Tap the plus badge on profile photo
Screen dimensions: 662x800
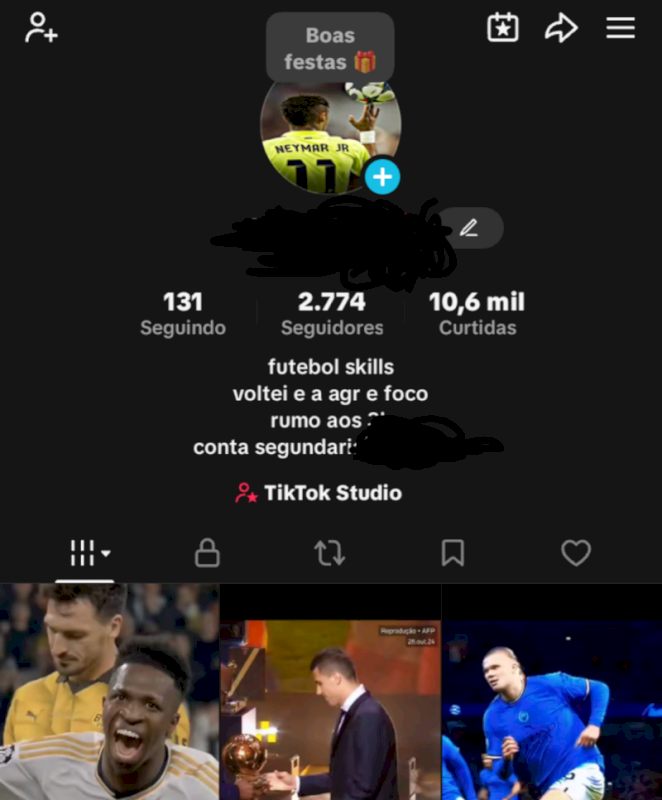[382, 178]
